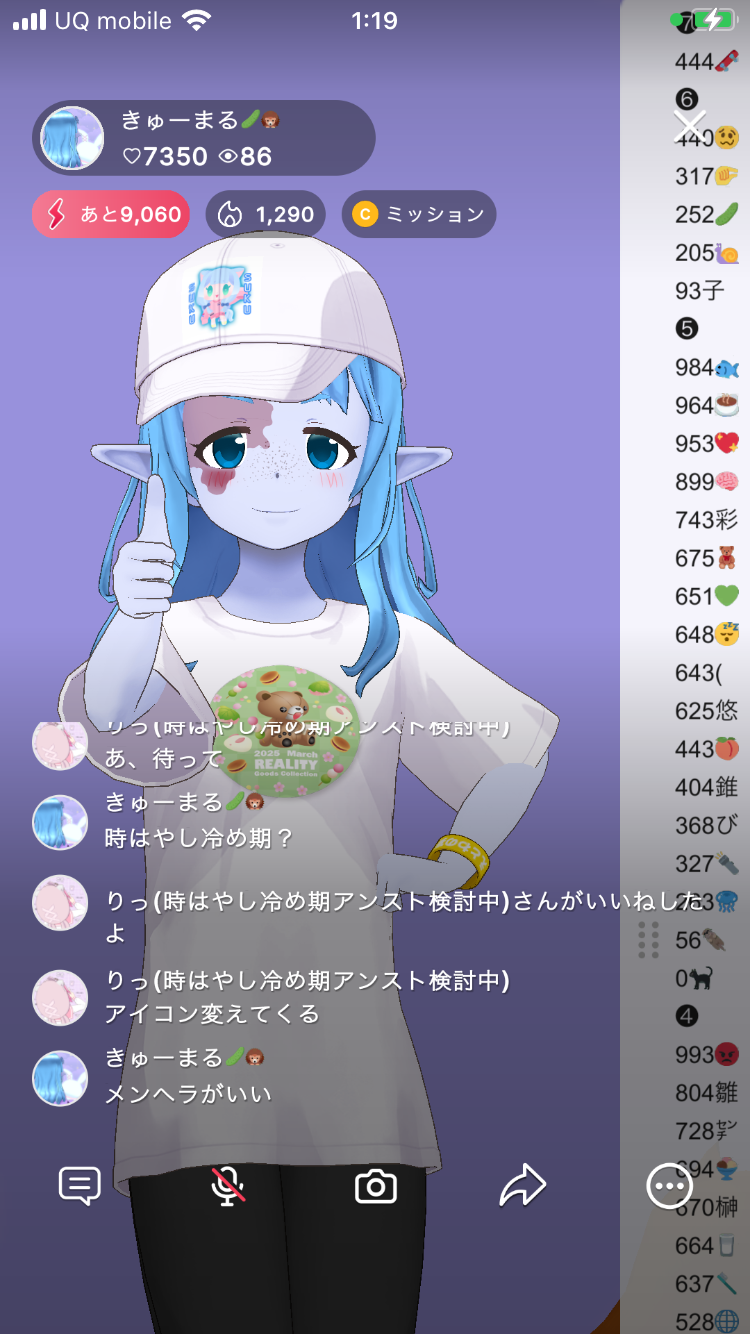Open きゅーまる's avatar beside メンヘラがいい
Image resolution: width=750 pixels, height=1334 pixels.
pyautogui.click(x=60, y=1078)
